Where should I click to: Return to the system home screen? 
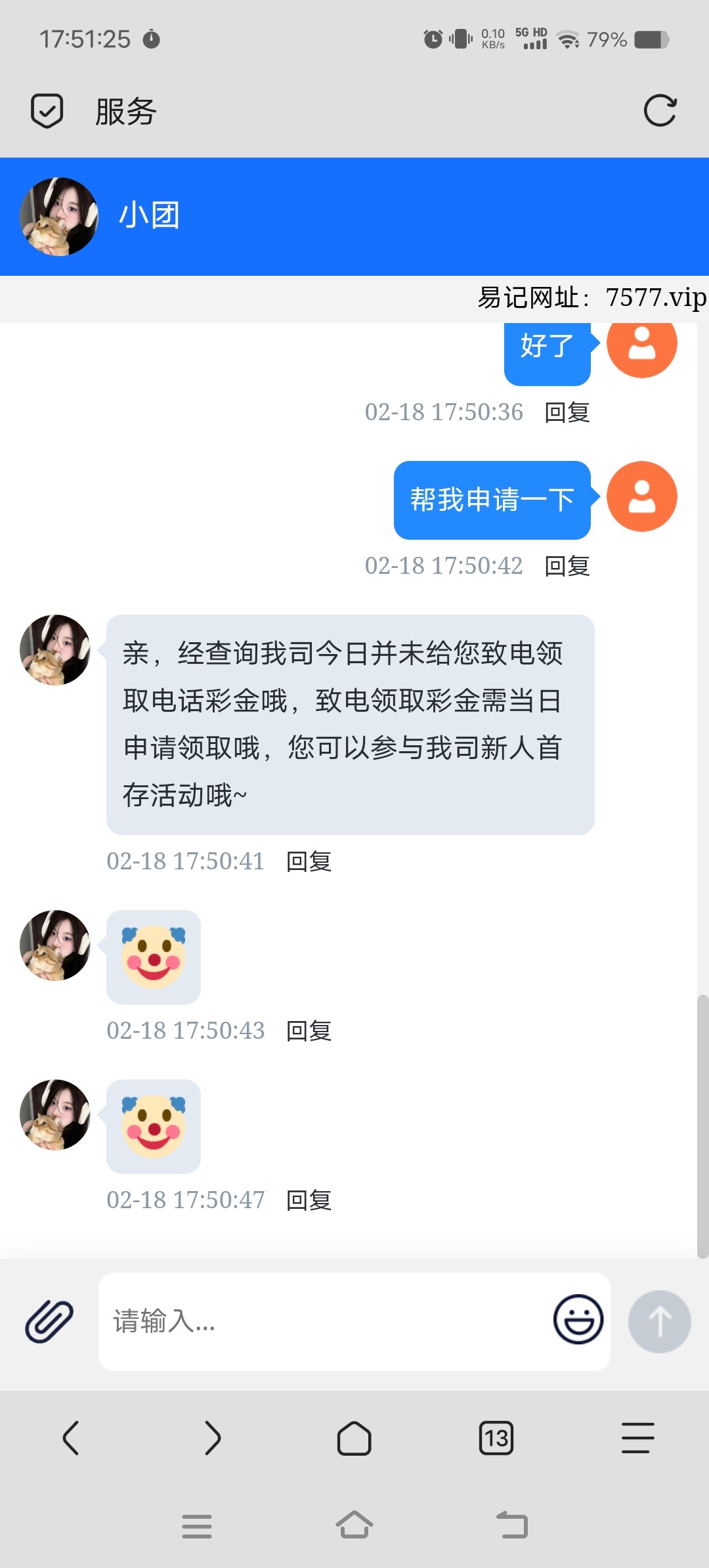(x=354, y=1525)
